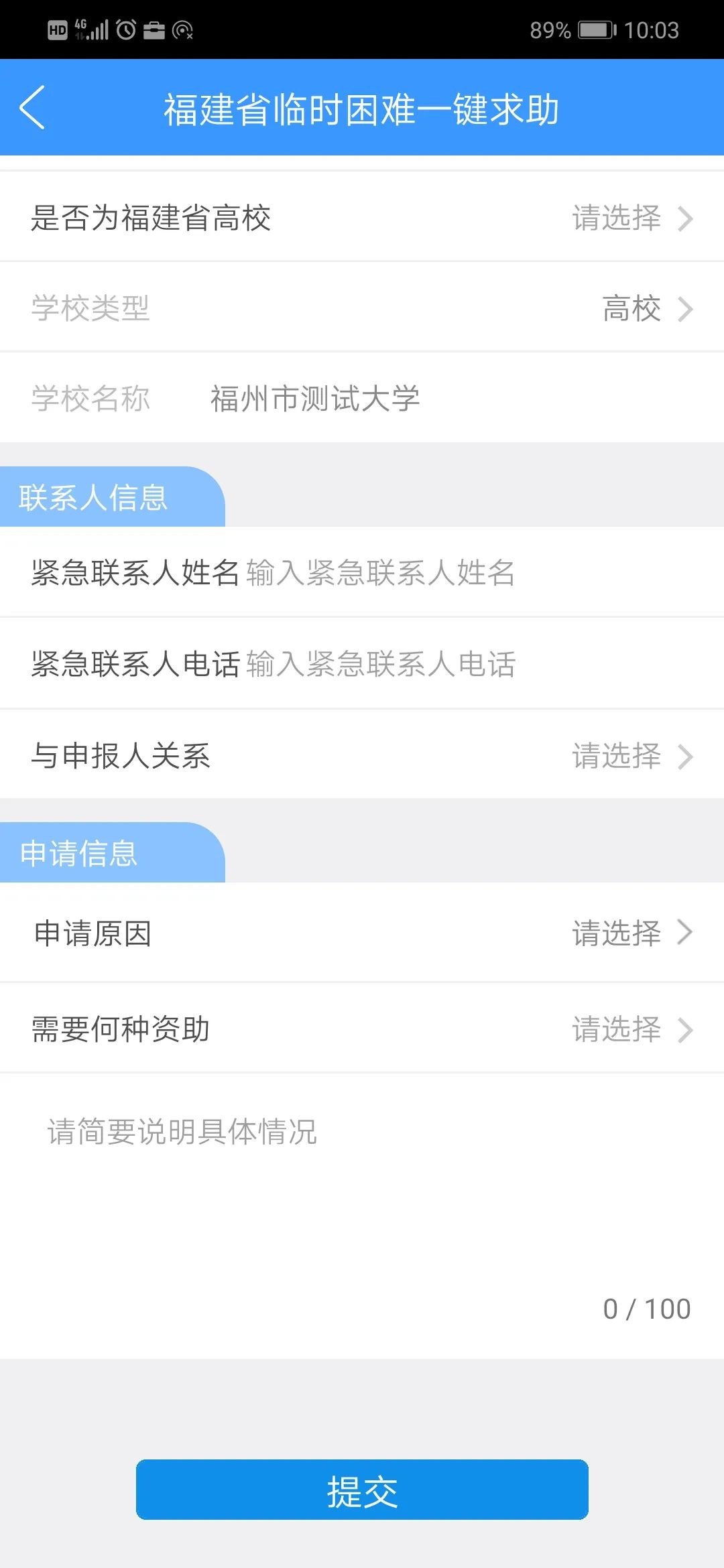Open the 学校类型 selector showing 高校
The height and width of the screenshot is (1568, 724).
(x=644, y=308)
